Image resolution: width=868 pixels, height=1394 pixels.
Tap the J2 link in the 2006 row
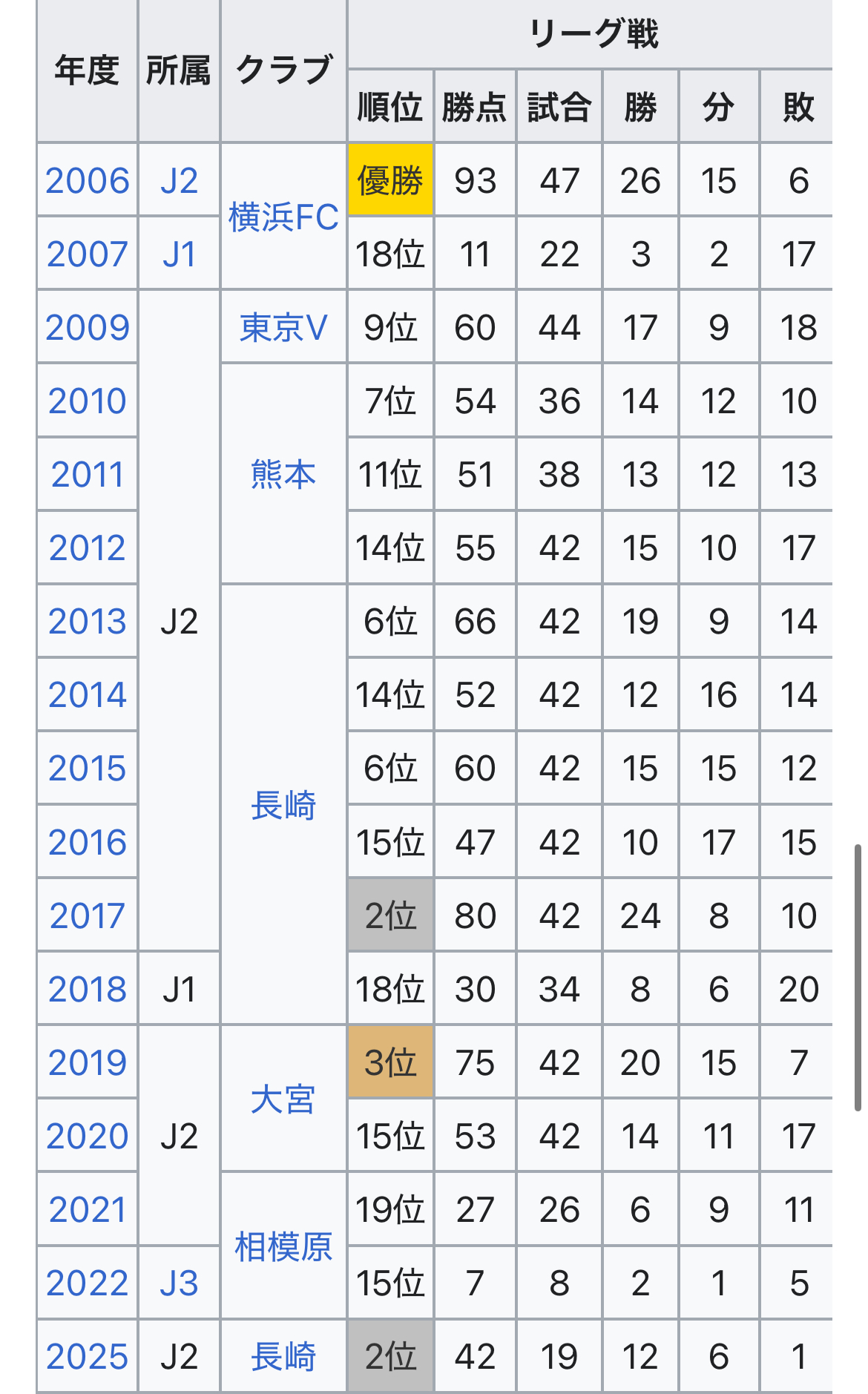pos(179,180)
